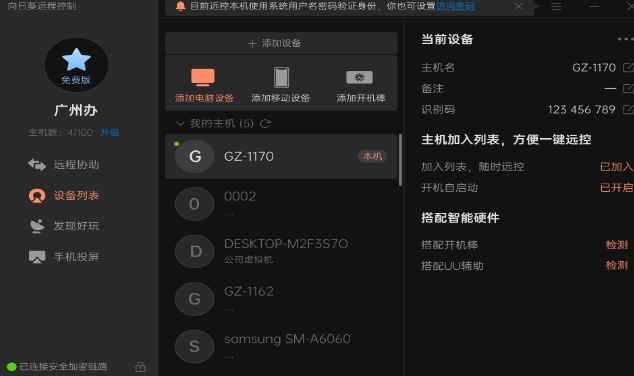The height and width of the screenshot is (376, 634).
Task: Choose 添加移动设备
Action: tap(281, 84)
